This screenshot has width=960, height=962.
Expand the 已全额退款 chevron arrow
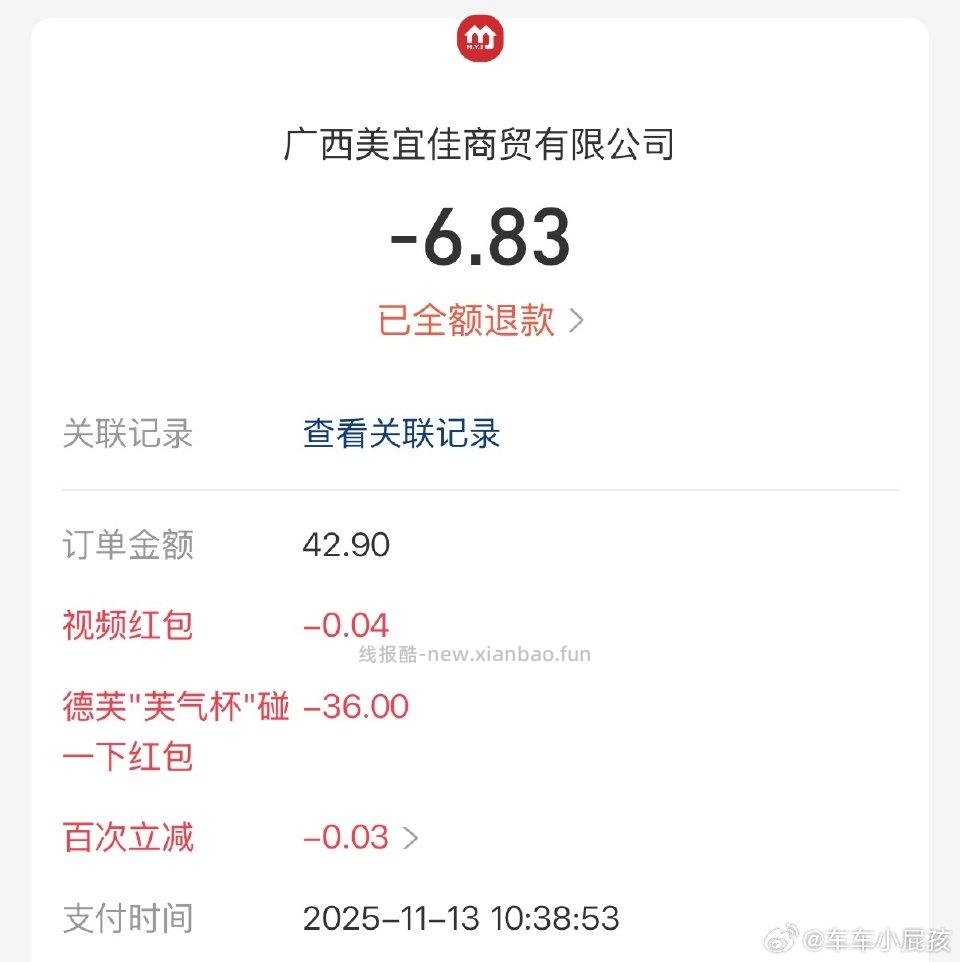click(x=578, y=320)
